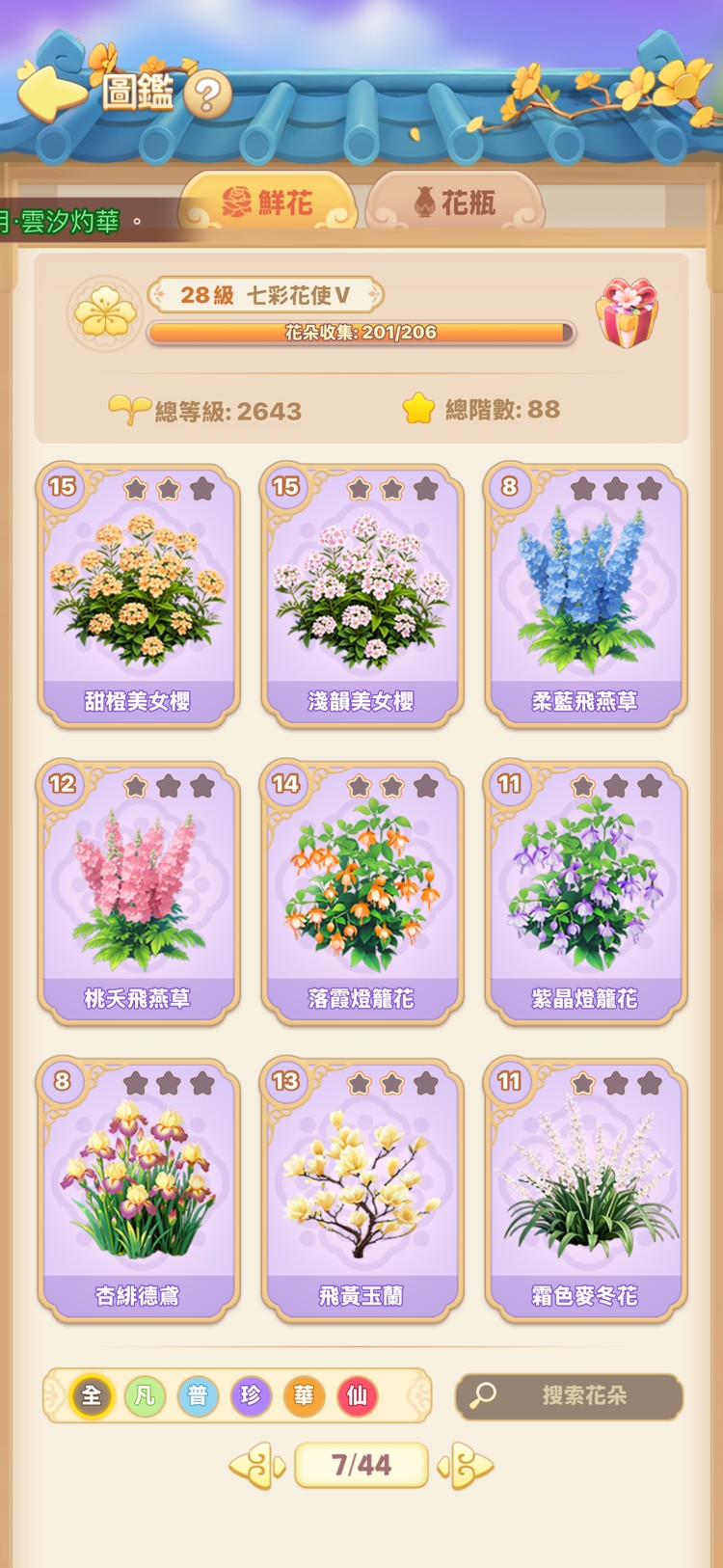The width and height of the screenshot is (723, 1568).
Task: Filter flowers by 仙 rarity
Action: pyautogui.click(x=357, y=1395)
